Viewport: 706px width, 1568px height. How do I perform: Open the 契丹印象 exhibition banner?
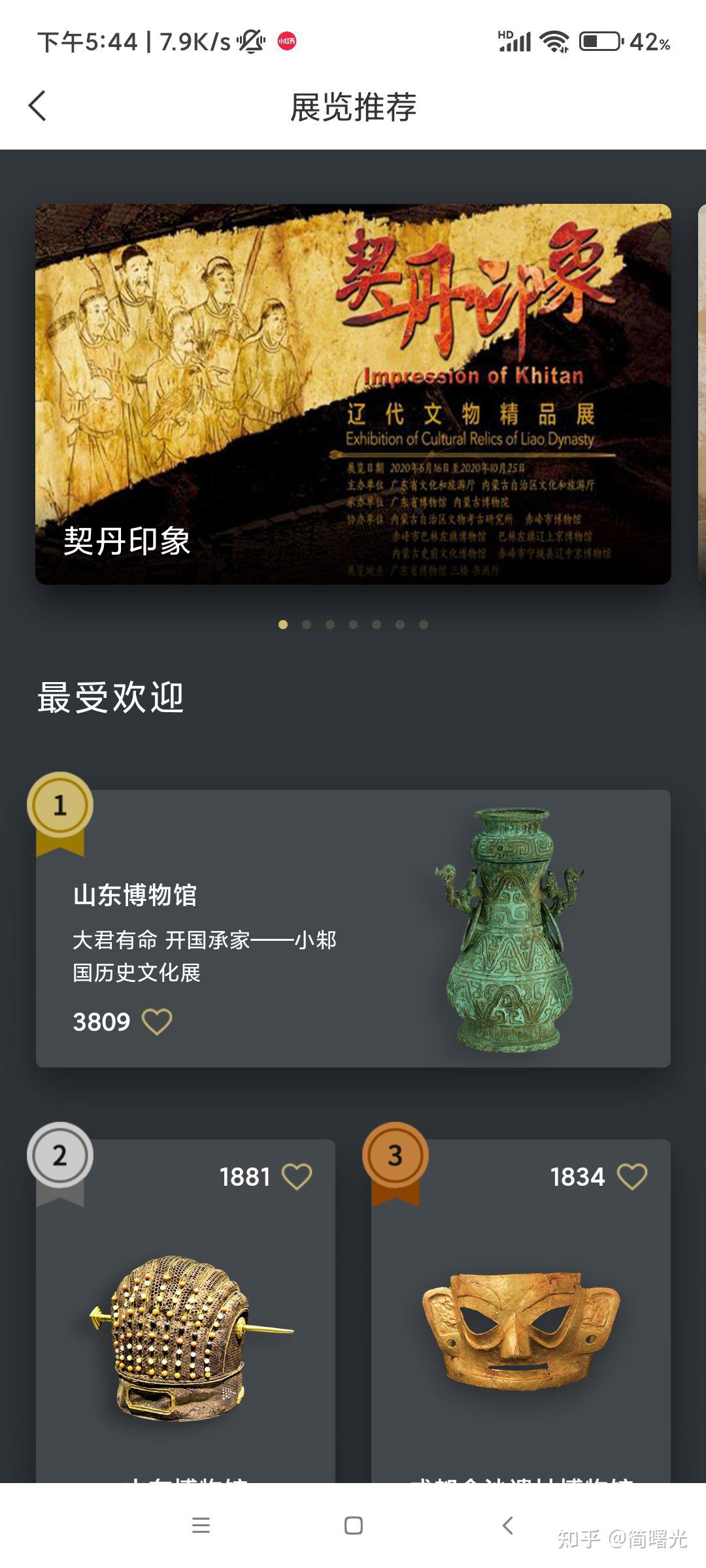tap(353, 394)
